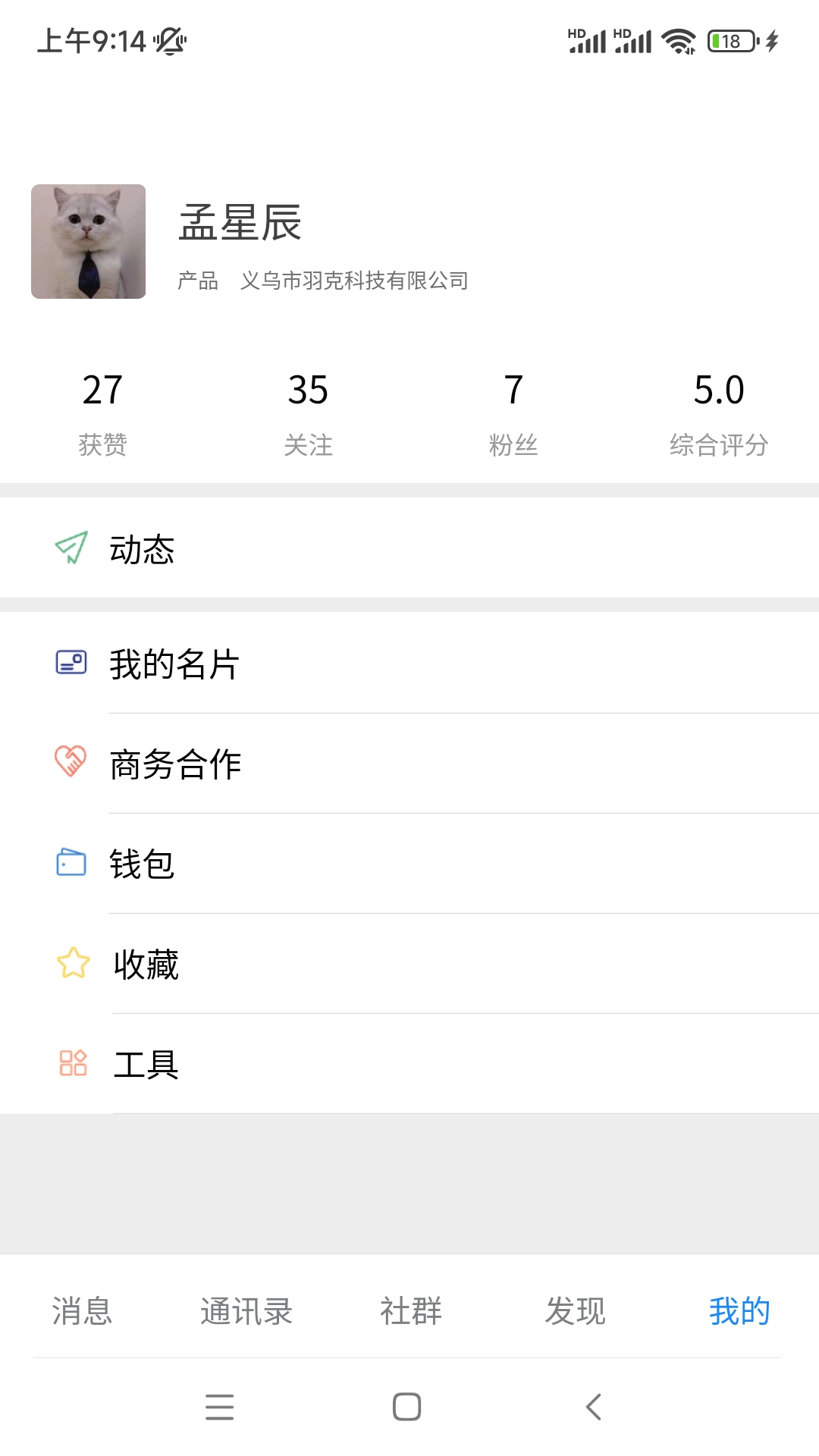Open the 动态 row
This screenshot has width=819, height=1456.
click(x=409, y=548)
